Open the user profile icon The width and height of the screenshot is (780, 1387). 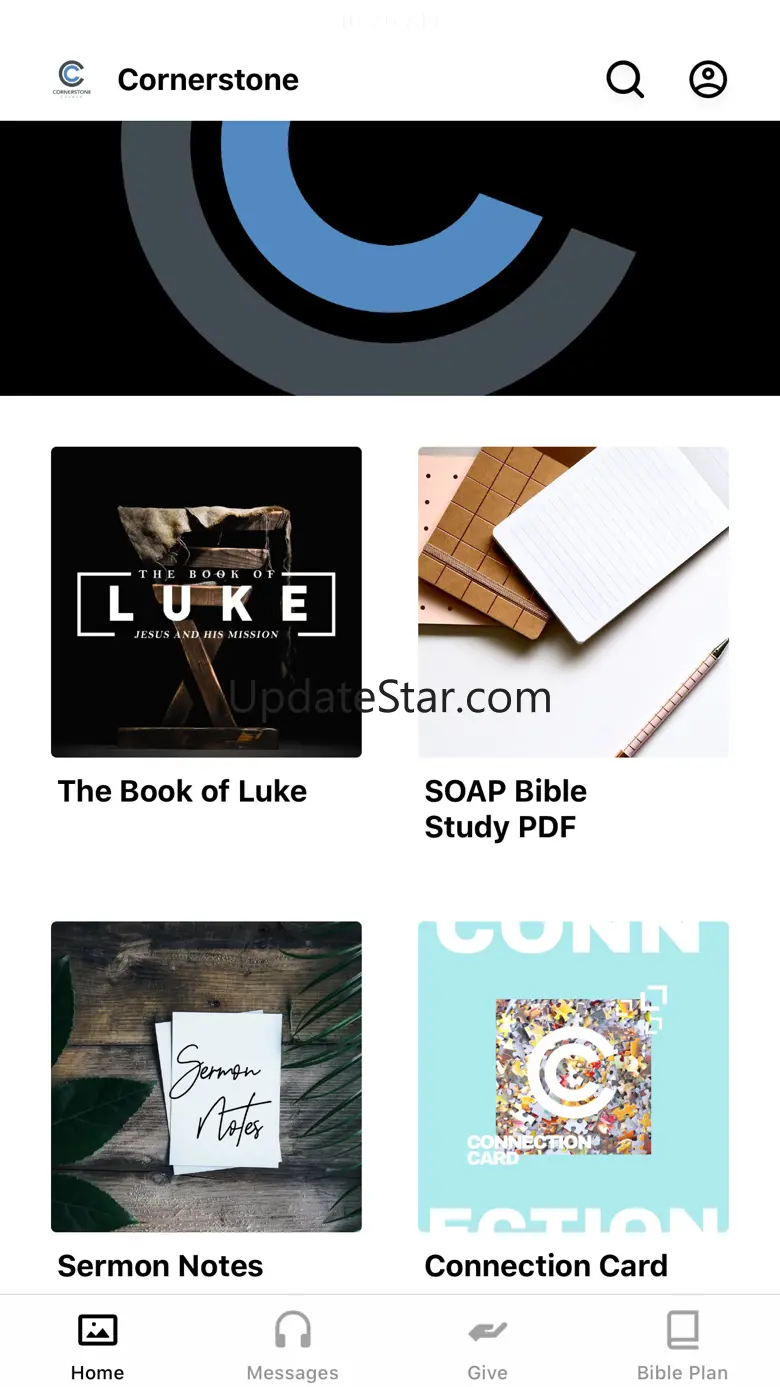point(708,79)
